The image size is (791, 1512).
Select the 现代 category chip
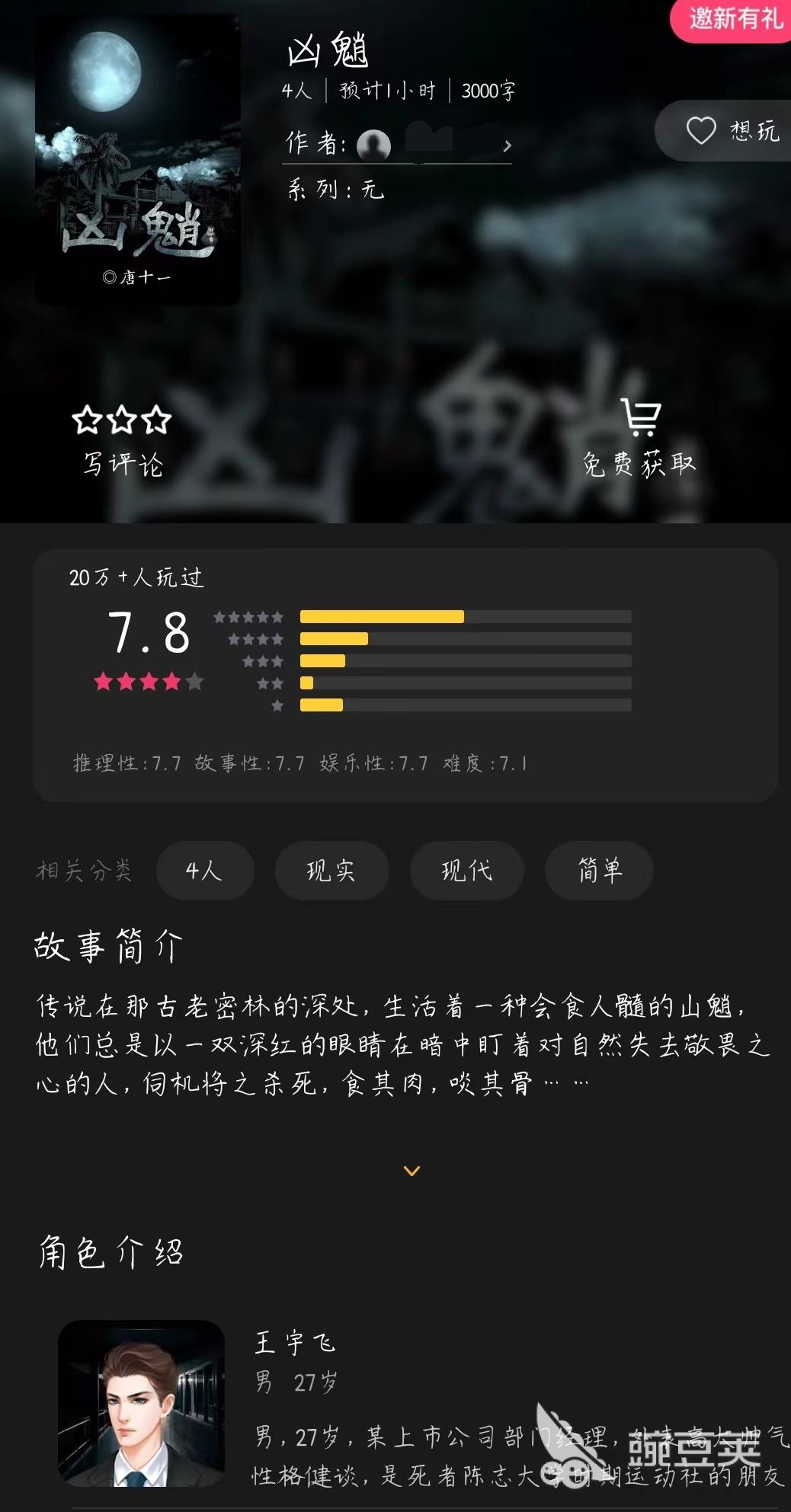[x=466, y=871]
